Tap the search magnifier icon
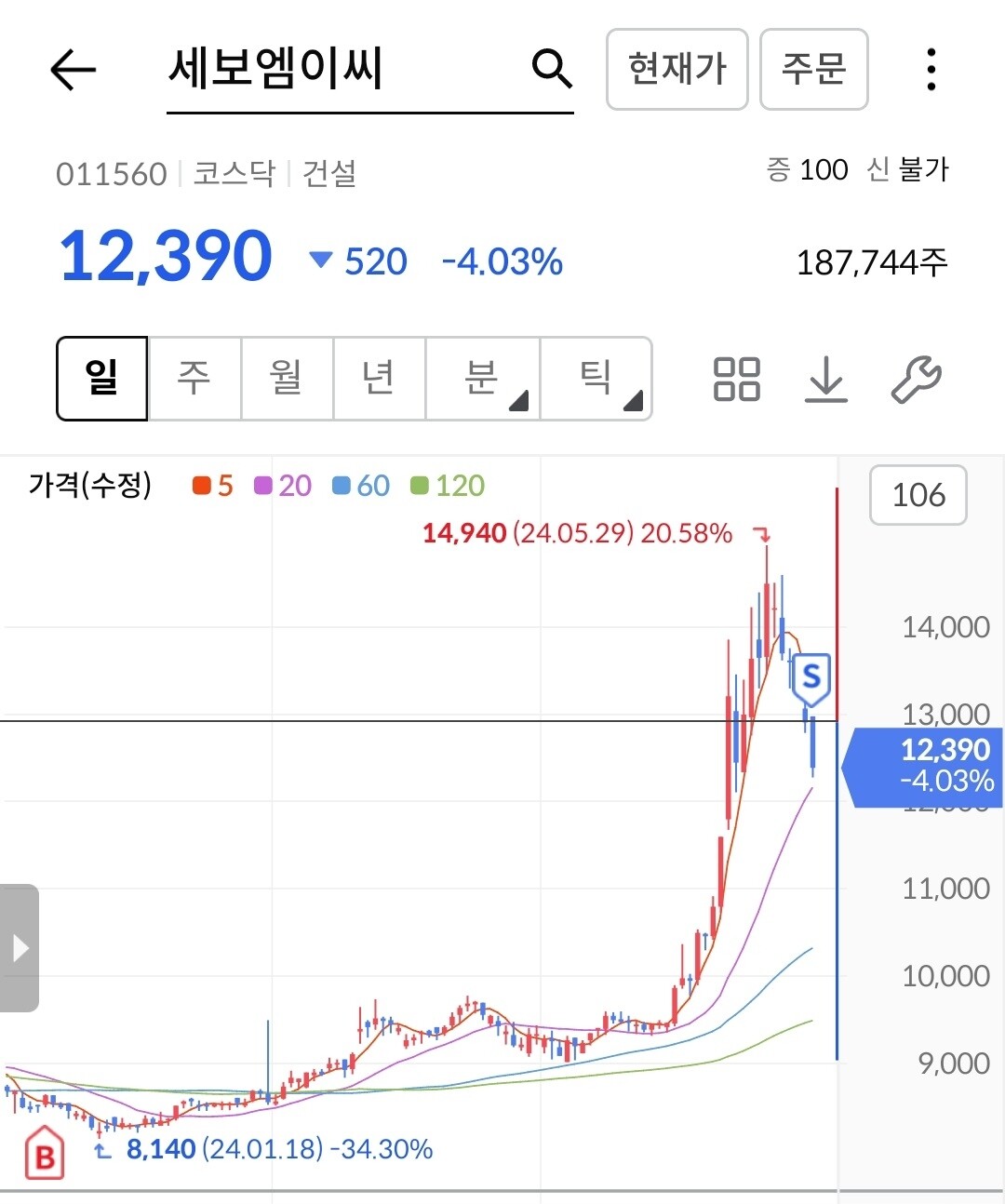 click(x=552, y=68)
